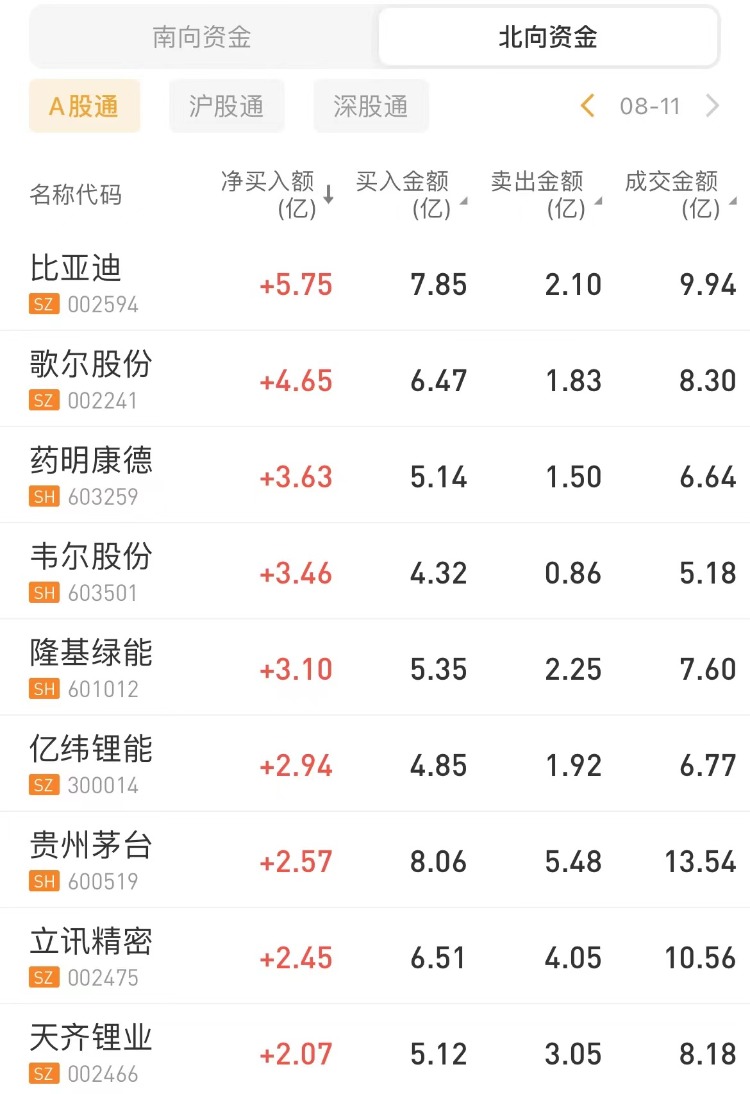Sort by 净买入额 column
This screenshot has height=1094, width=750.
(x=276, y=194)
